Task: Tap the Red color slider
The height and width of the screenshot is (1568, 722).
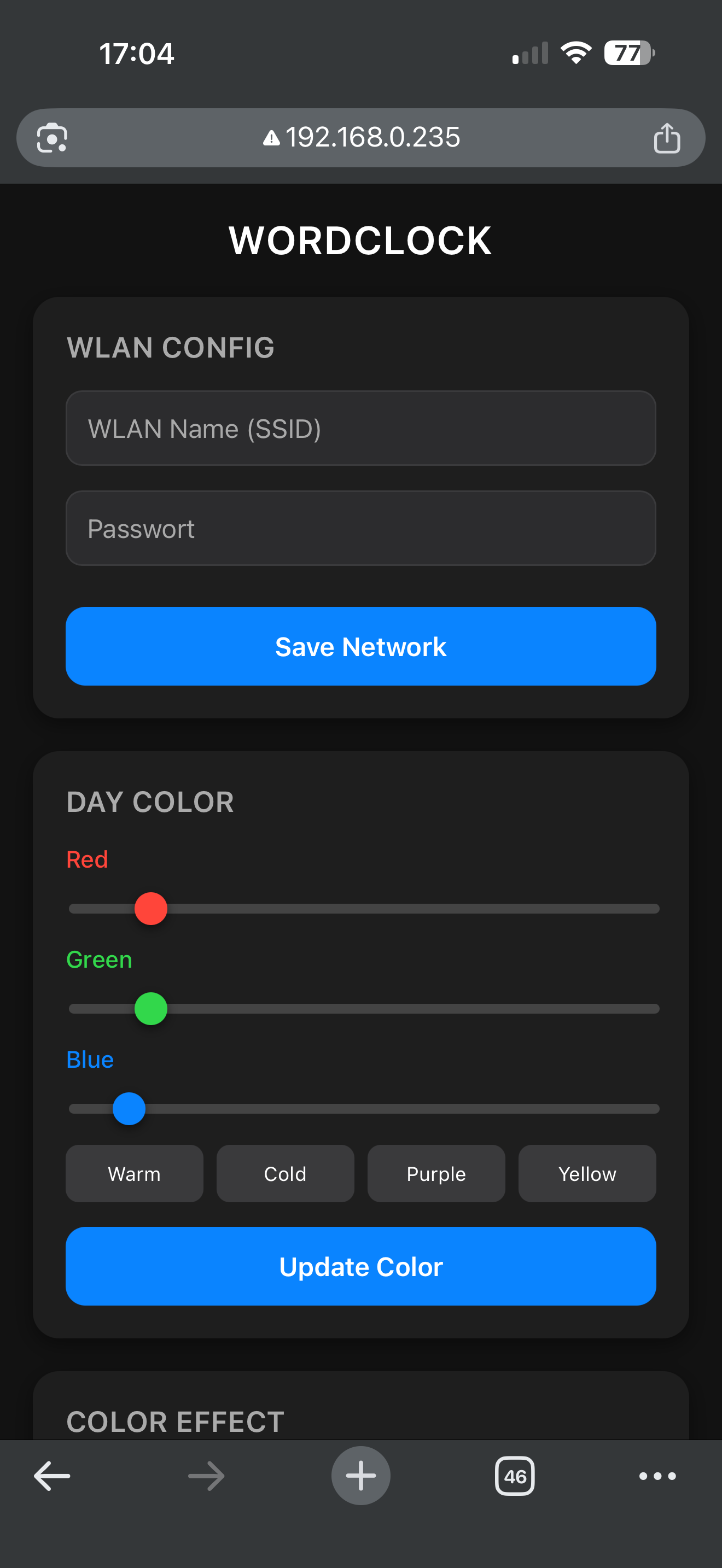Action: point(151,909)
